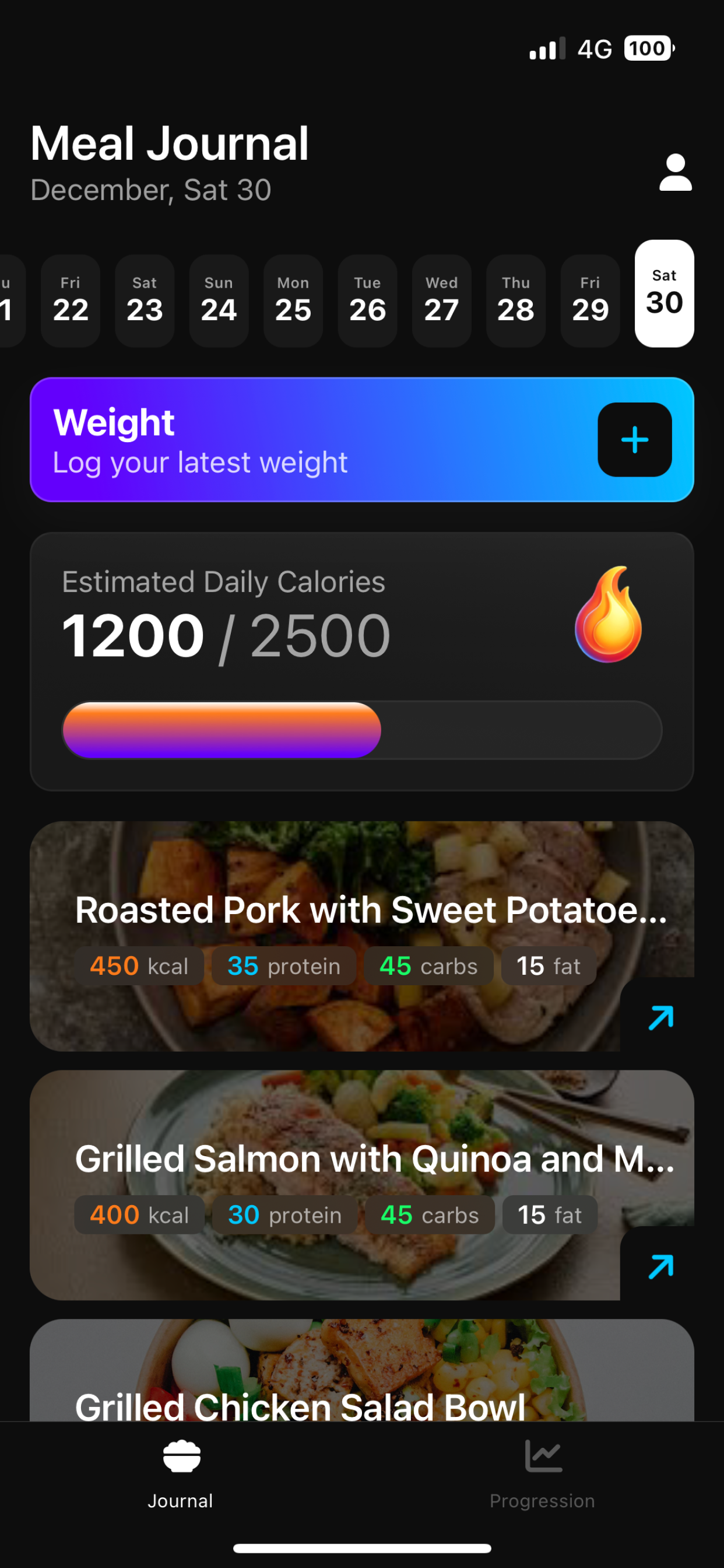Open Roasted Pork with Sweet Potatoes meal

click(660, 1018)
